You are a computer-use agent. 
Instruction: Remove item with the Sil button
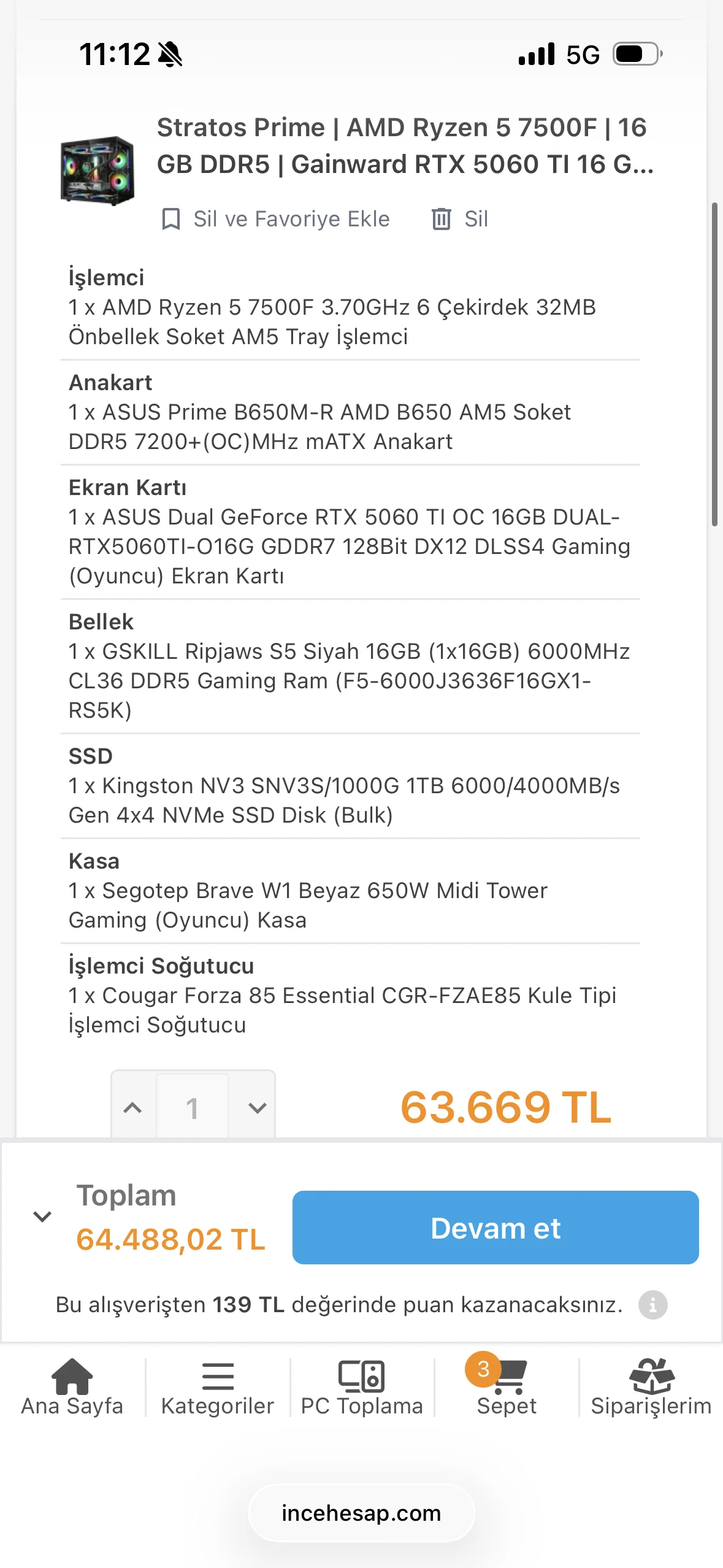460,219
